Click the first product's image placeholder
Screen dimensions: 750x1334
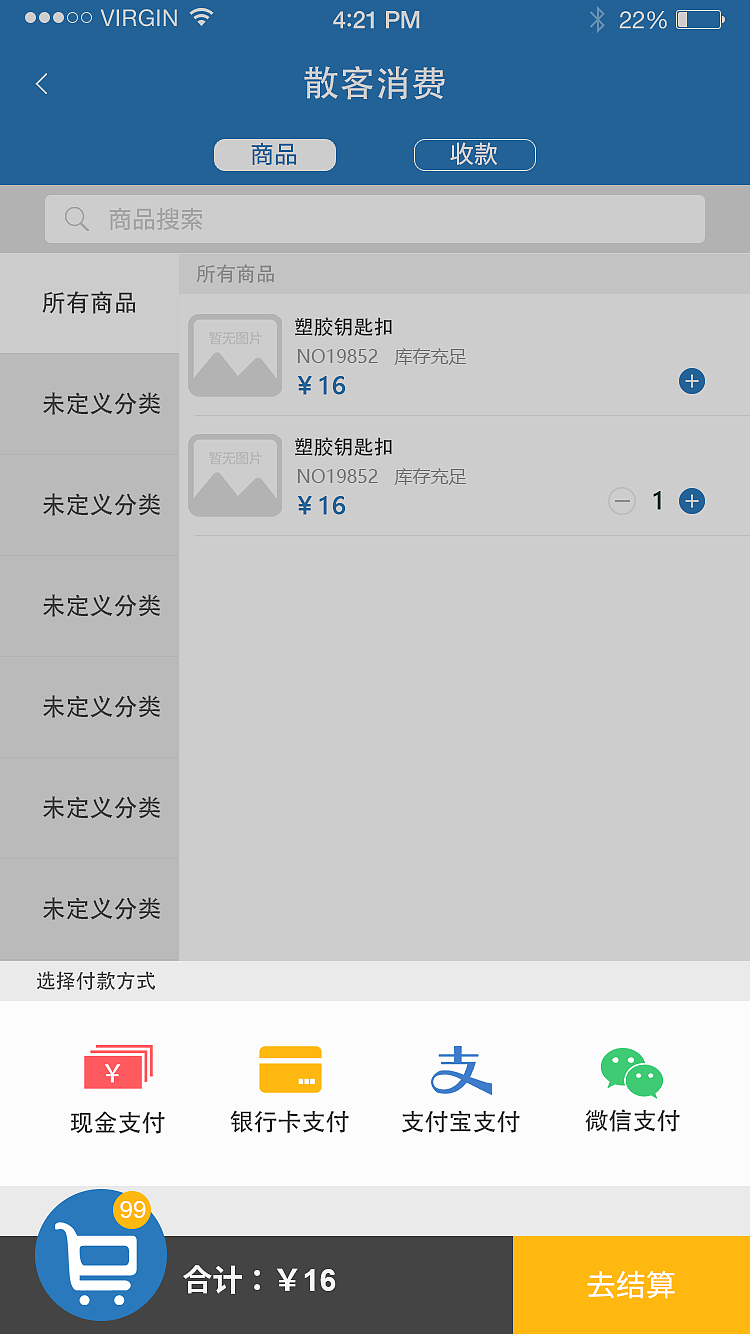(x=234, y=355)
